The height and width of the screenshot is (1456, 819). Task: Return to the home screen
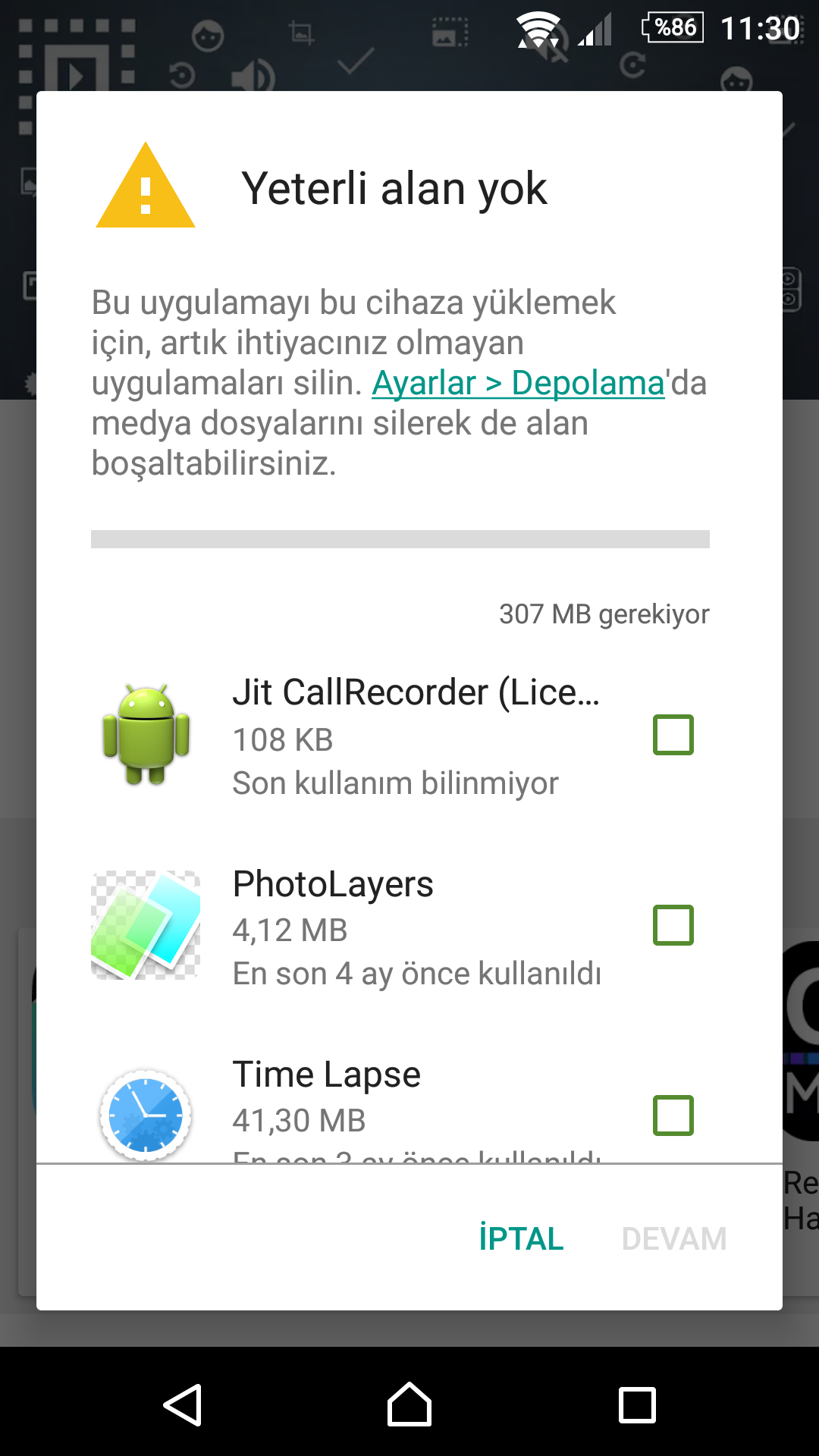[x=409, y=1405]
